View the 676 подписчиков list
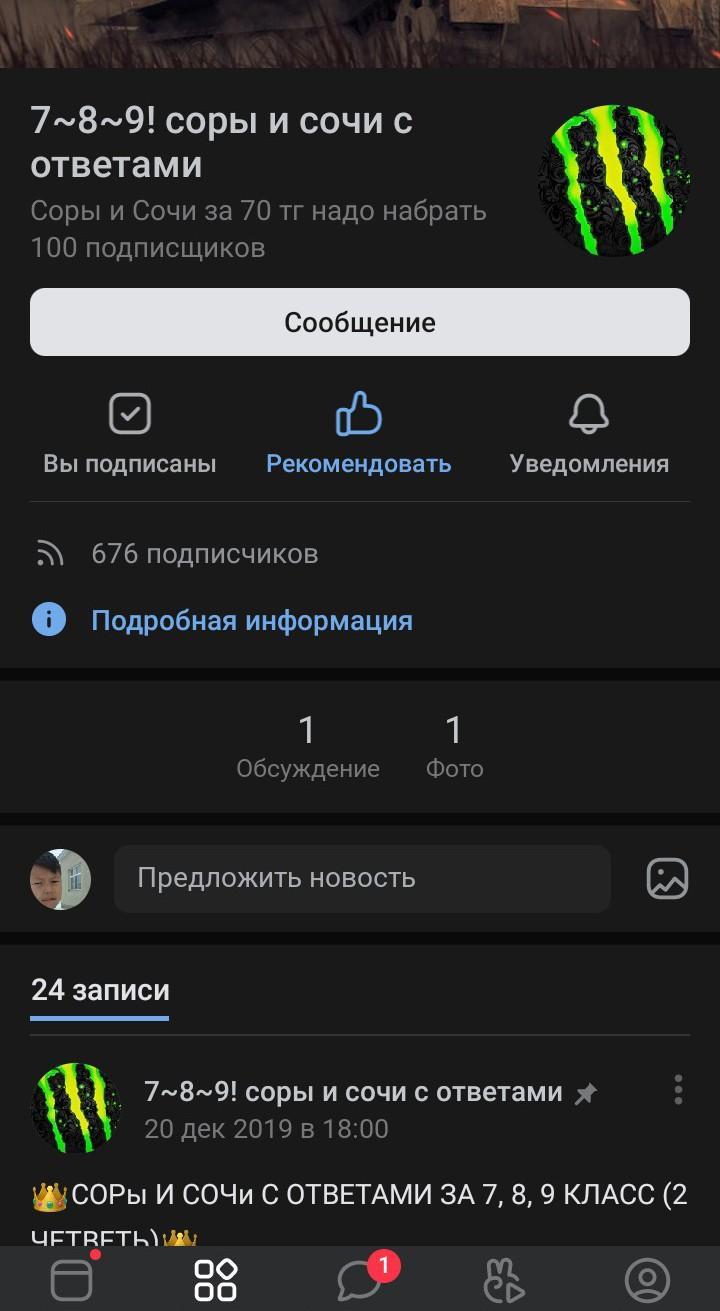 [204, 553]
